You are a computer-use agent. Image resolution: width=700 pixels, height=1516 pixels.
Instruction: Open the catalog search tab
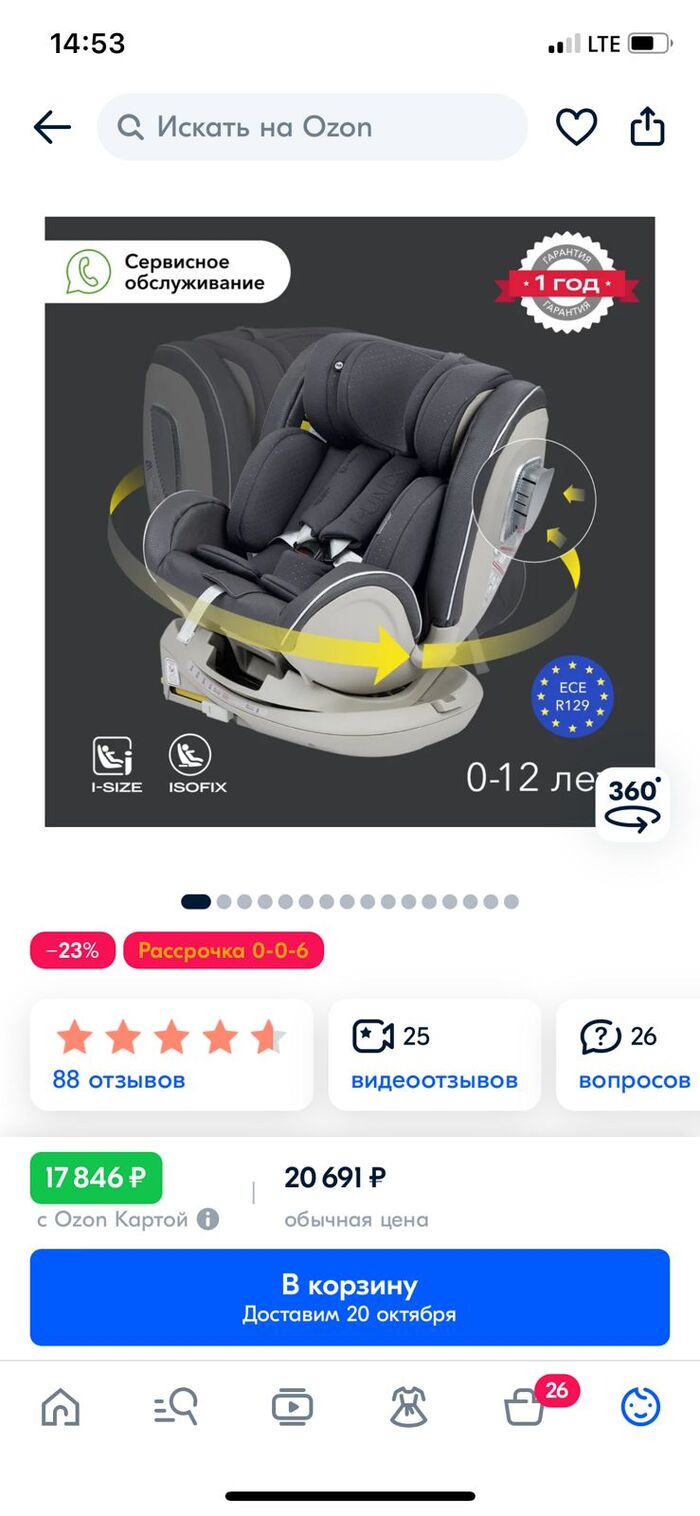176,1408
